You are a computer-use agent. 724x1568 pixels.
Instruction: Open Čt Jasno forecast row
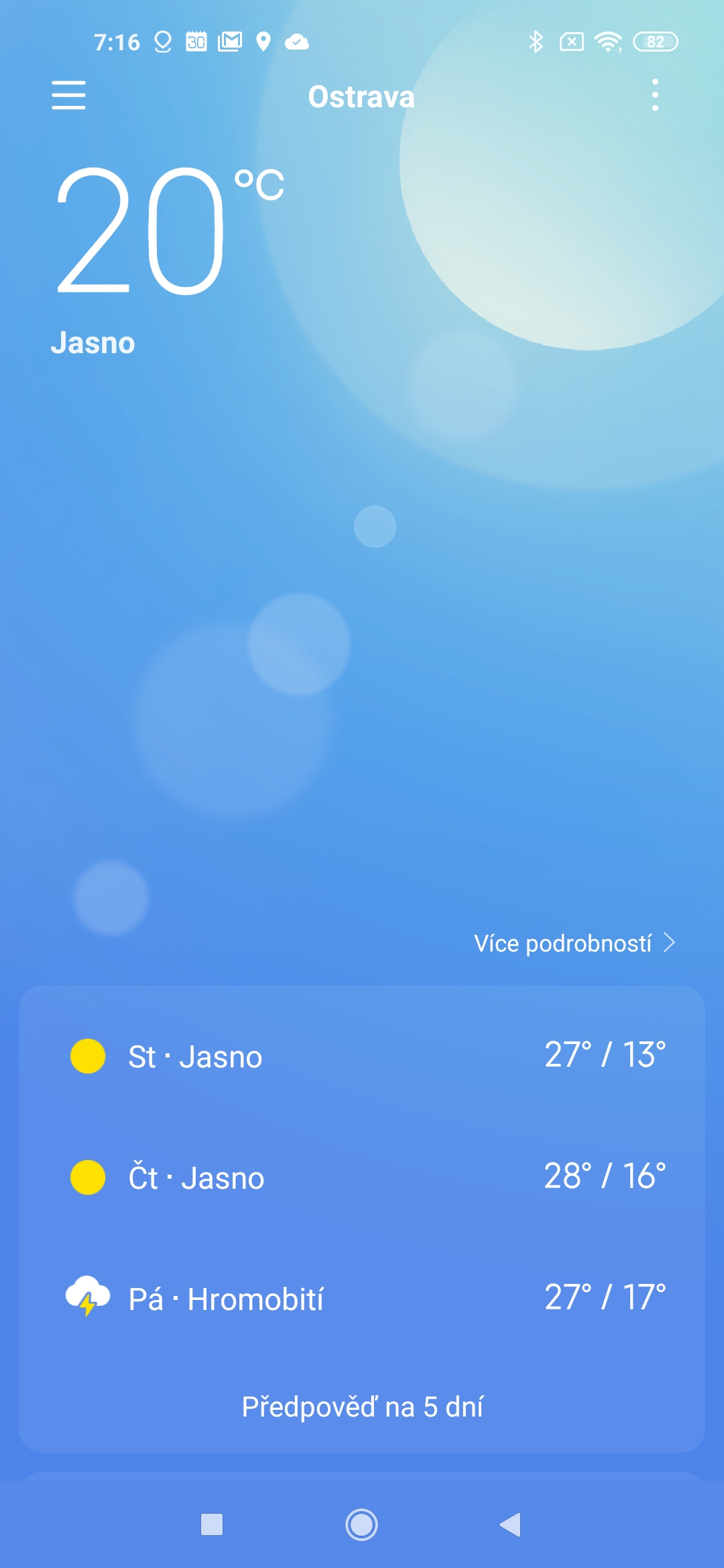pyautogui.click(x=362, y=1177)
